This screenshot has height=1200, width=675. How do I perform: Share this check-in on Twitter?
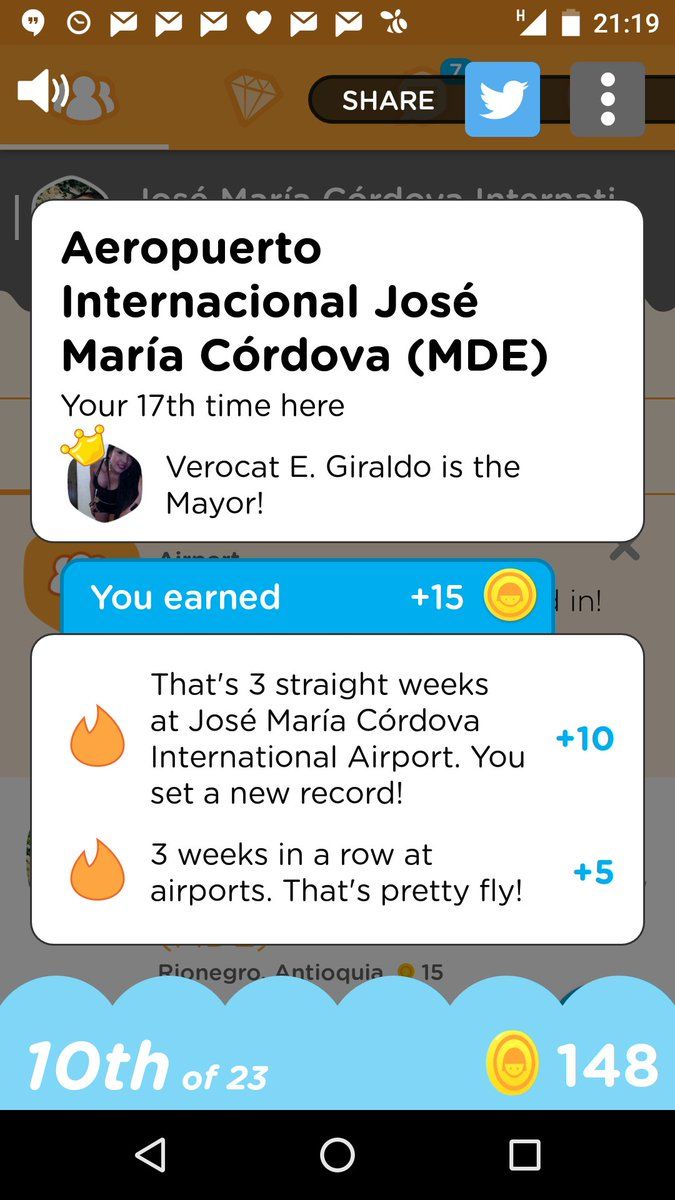click(x=502, y=99)
